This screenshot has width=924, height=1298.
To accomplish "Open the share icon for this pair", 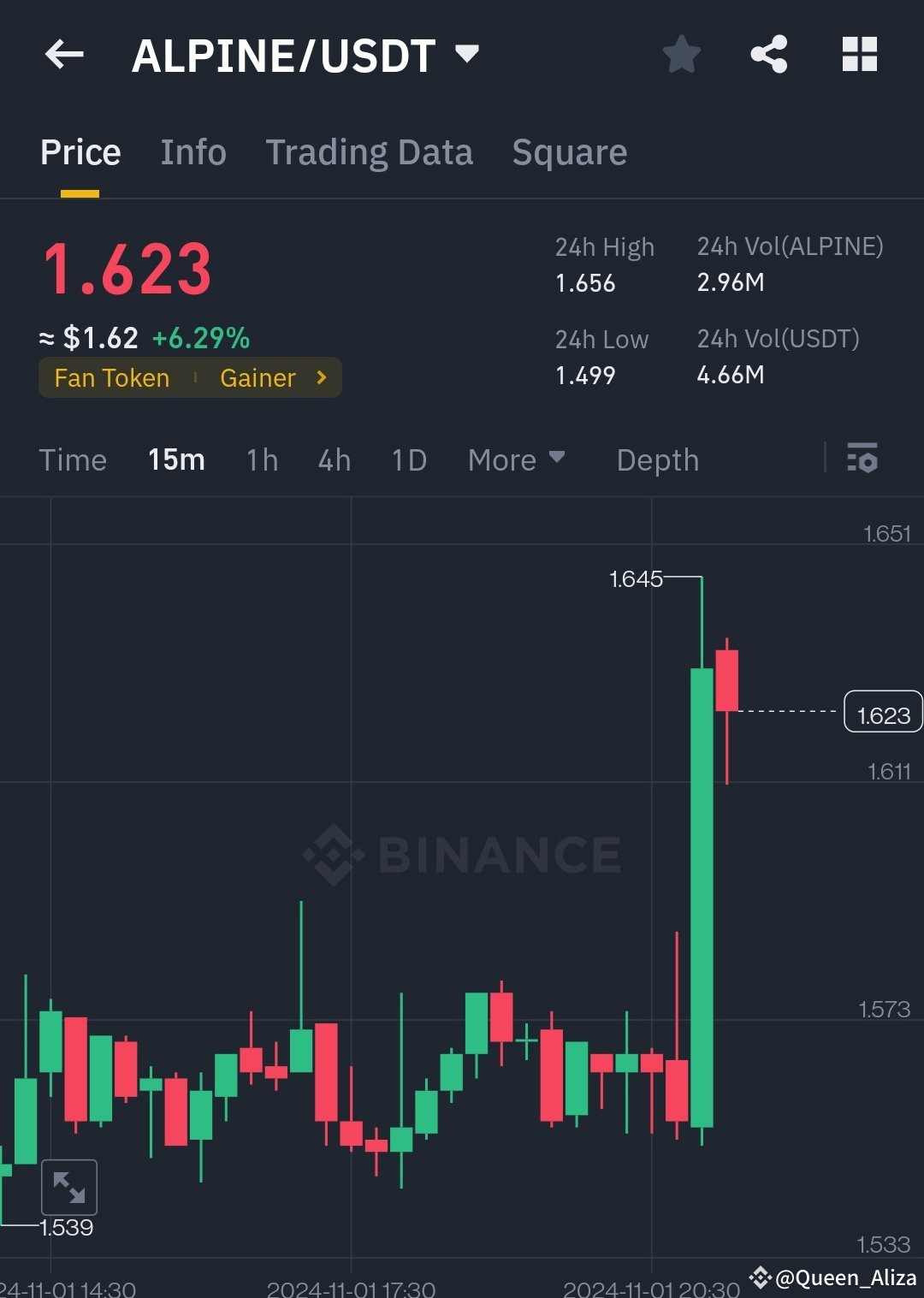I will pos(769,54).
